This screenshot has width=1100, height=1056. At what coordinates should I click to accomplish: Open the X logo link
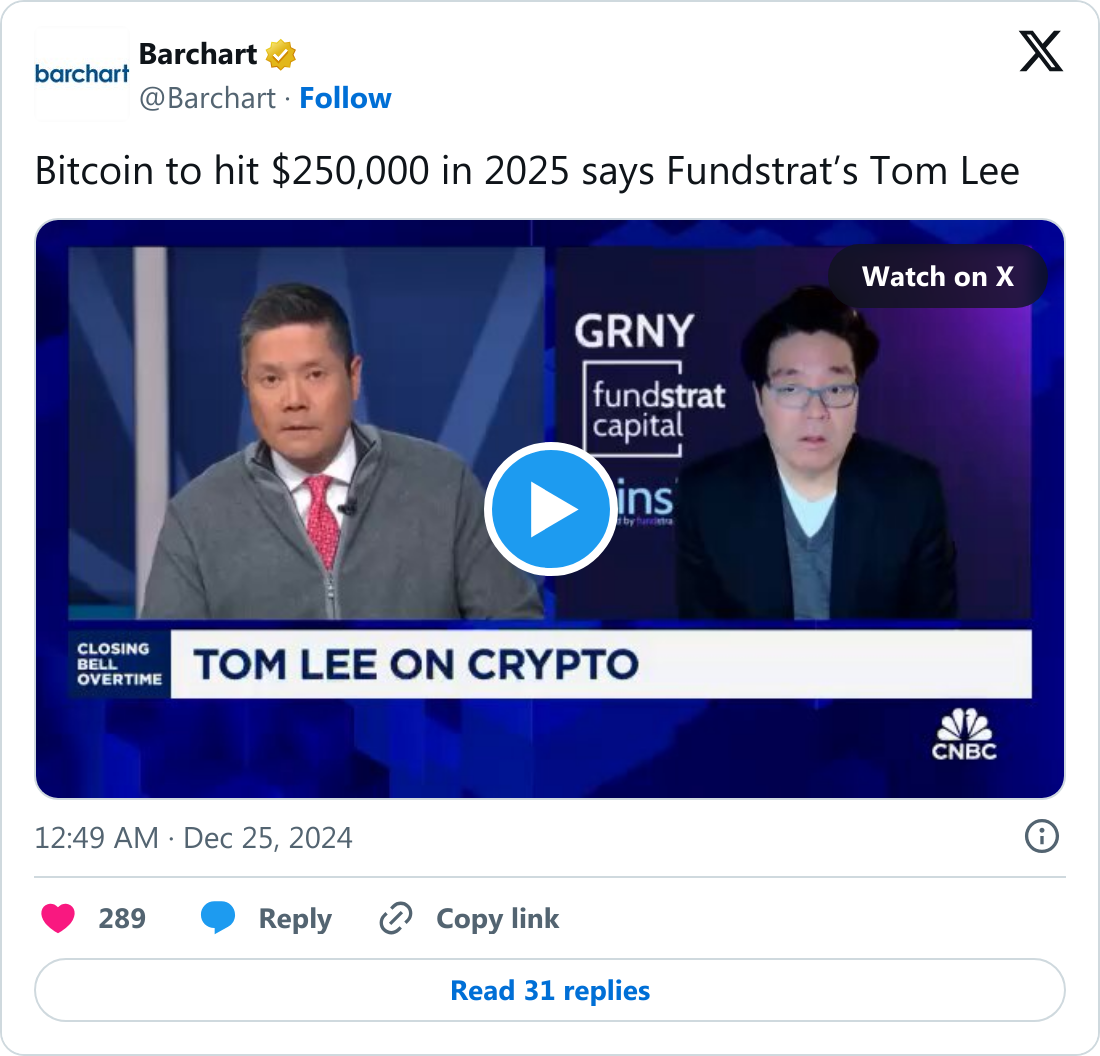coord(1040,52)
